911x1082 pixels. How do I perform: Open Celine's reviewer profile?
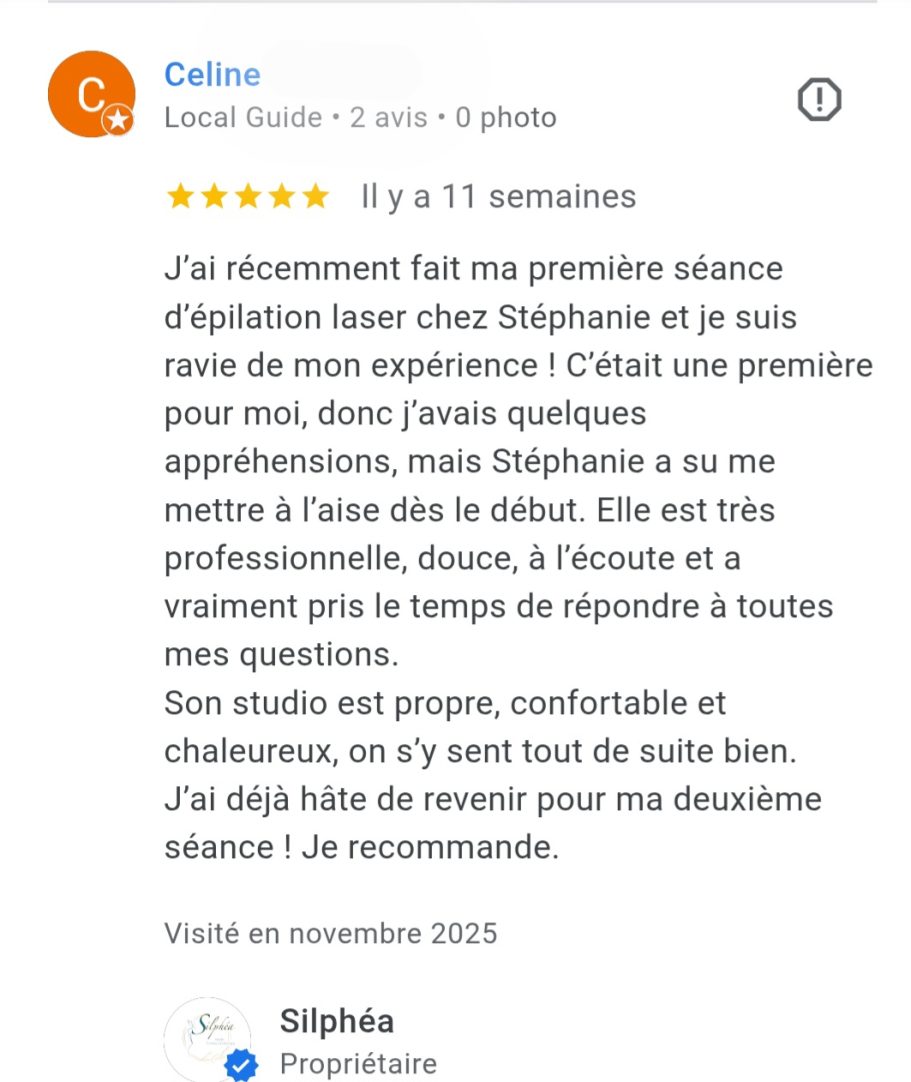click(212, 74)
